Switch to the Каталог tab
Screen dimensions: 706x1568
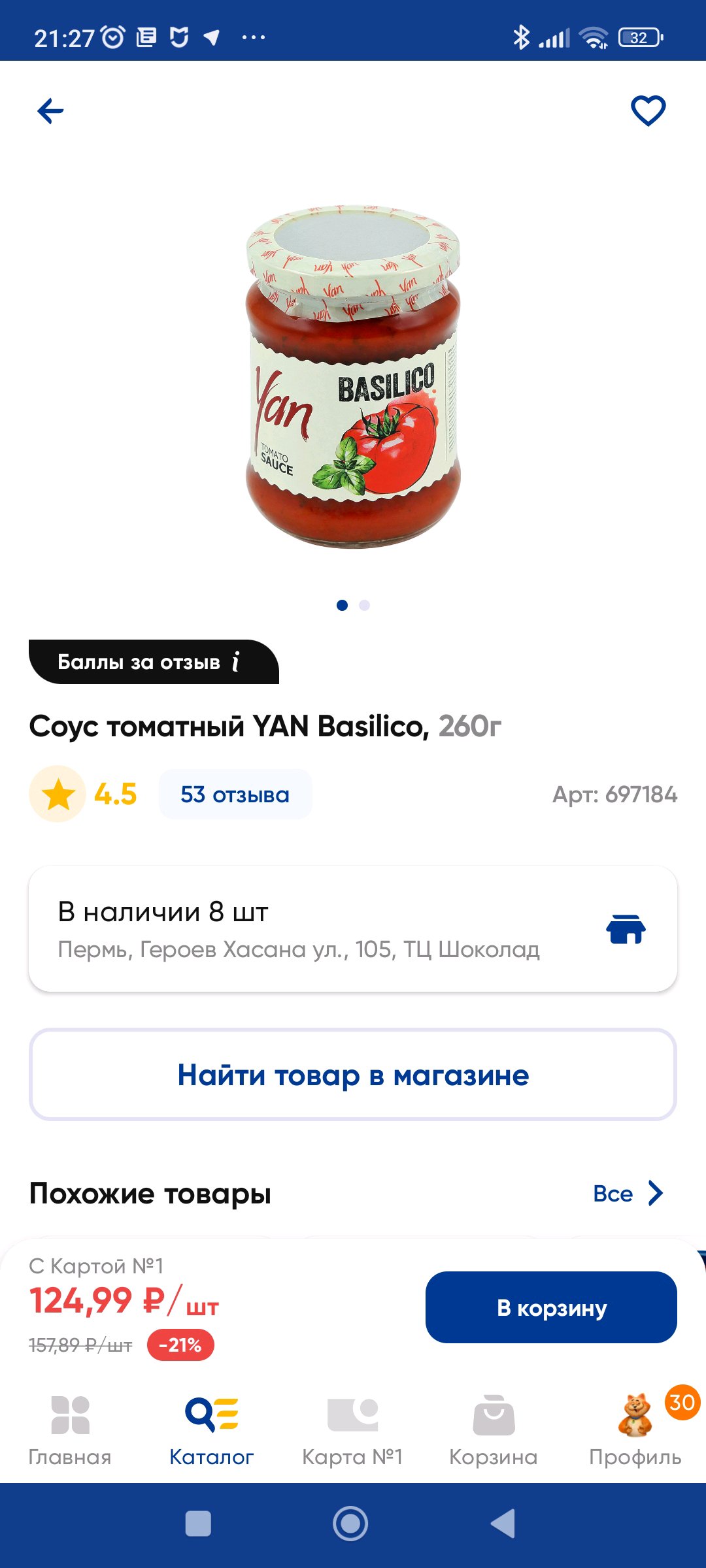(211, 1431)
